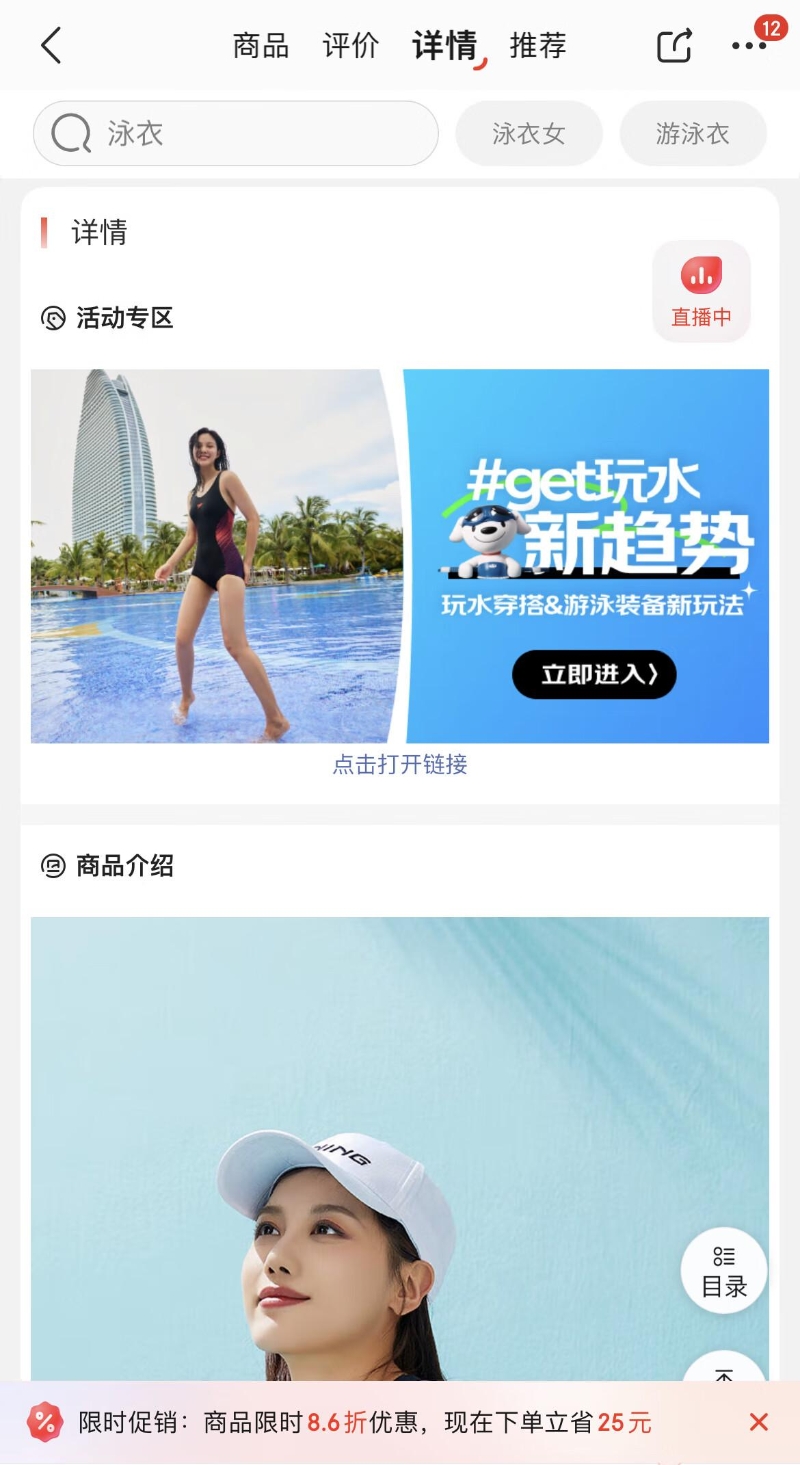Screen dimensions: 800x1465
Task: Switch to the 商品 tab
Action: coord(260,46)
